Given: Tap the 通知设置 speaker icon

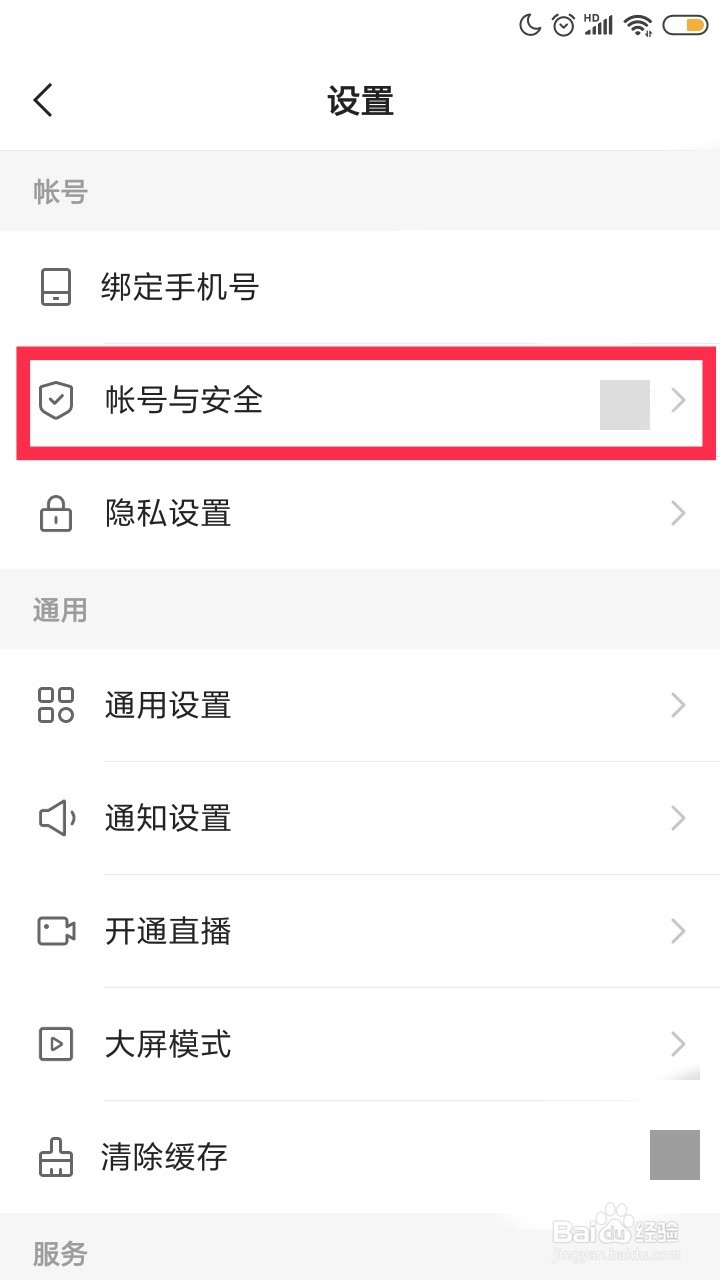Looking at the screenshot, I should 57,818.
